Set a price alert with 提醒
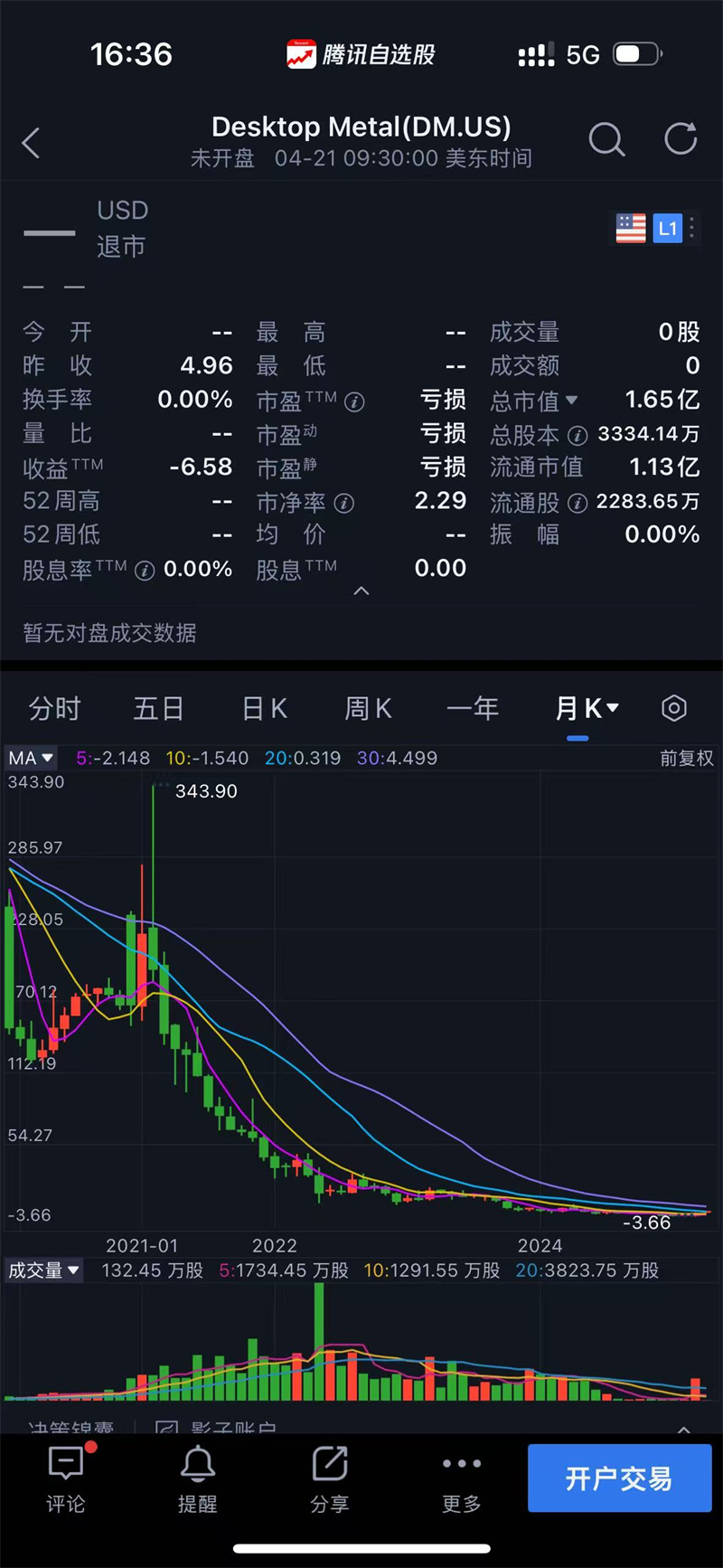The width and height of the screenshot is (723, 1568). tap(197, 1479)
